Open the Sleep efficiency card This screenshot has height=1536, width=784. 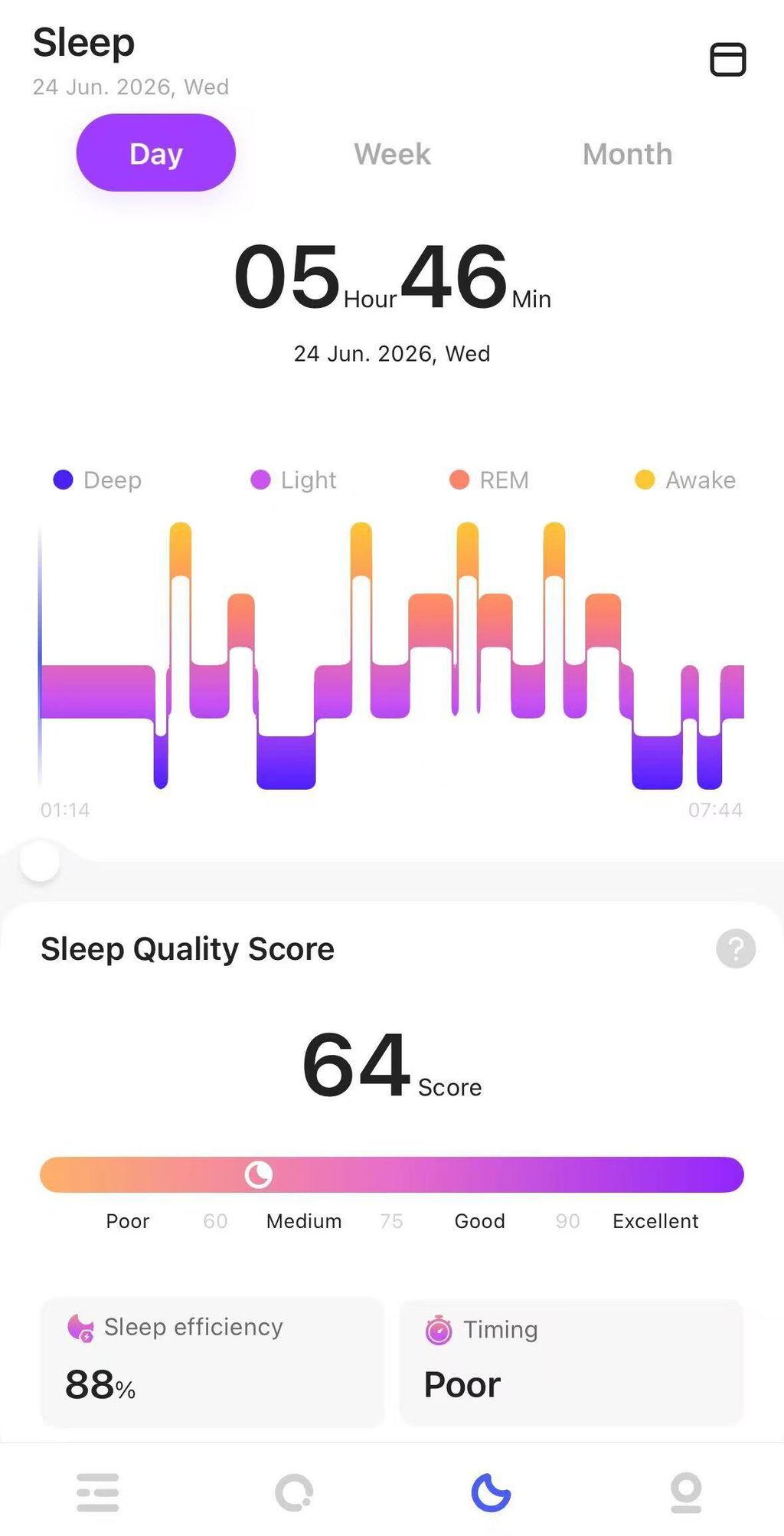pyautogui.click(x=212, y=1362)
